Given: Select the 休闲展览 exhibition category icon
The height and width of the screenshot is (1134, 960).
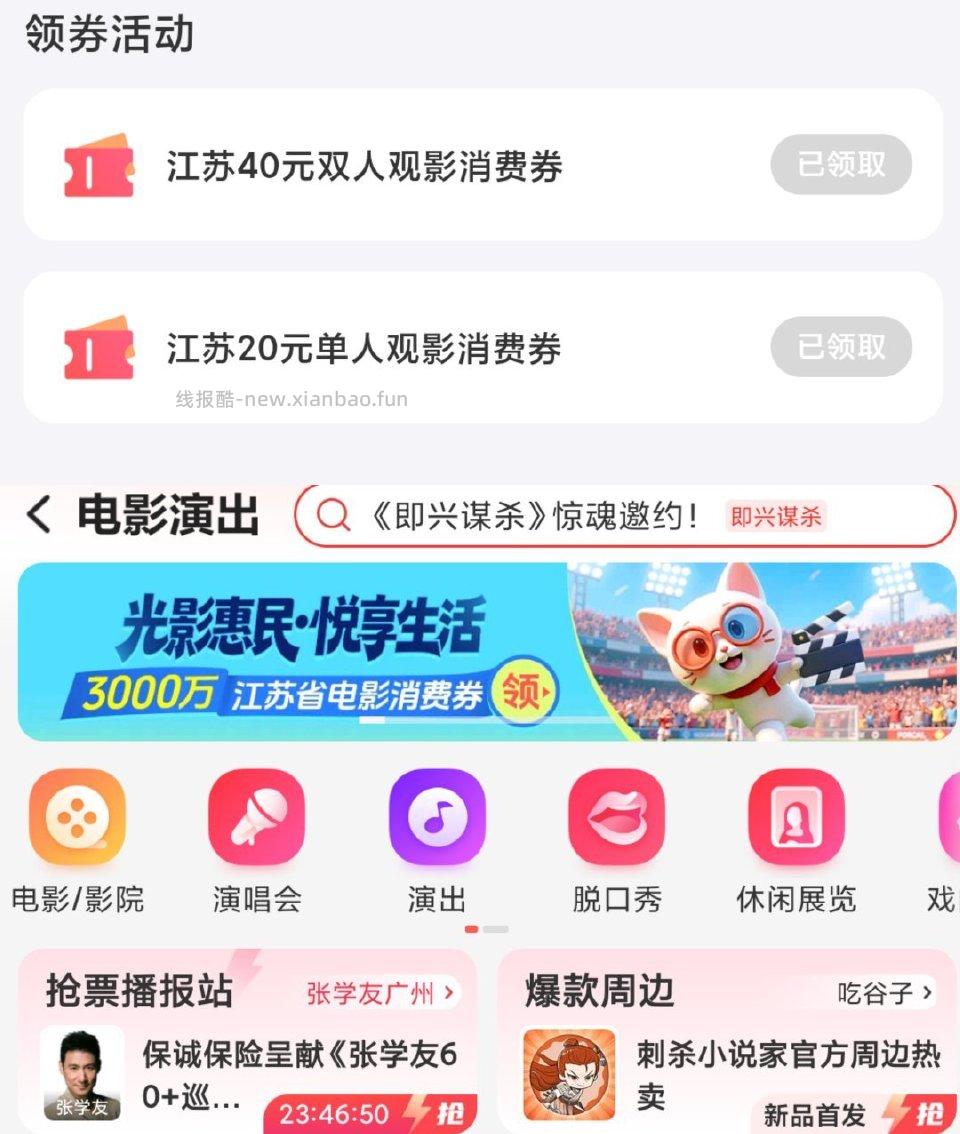Looking at the screenshot, I should pos(795,820).
